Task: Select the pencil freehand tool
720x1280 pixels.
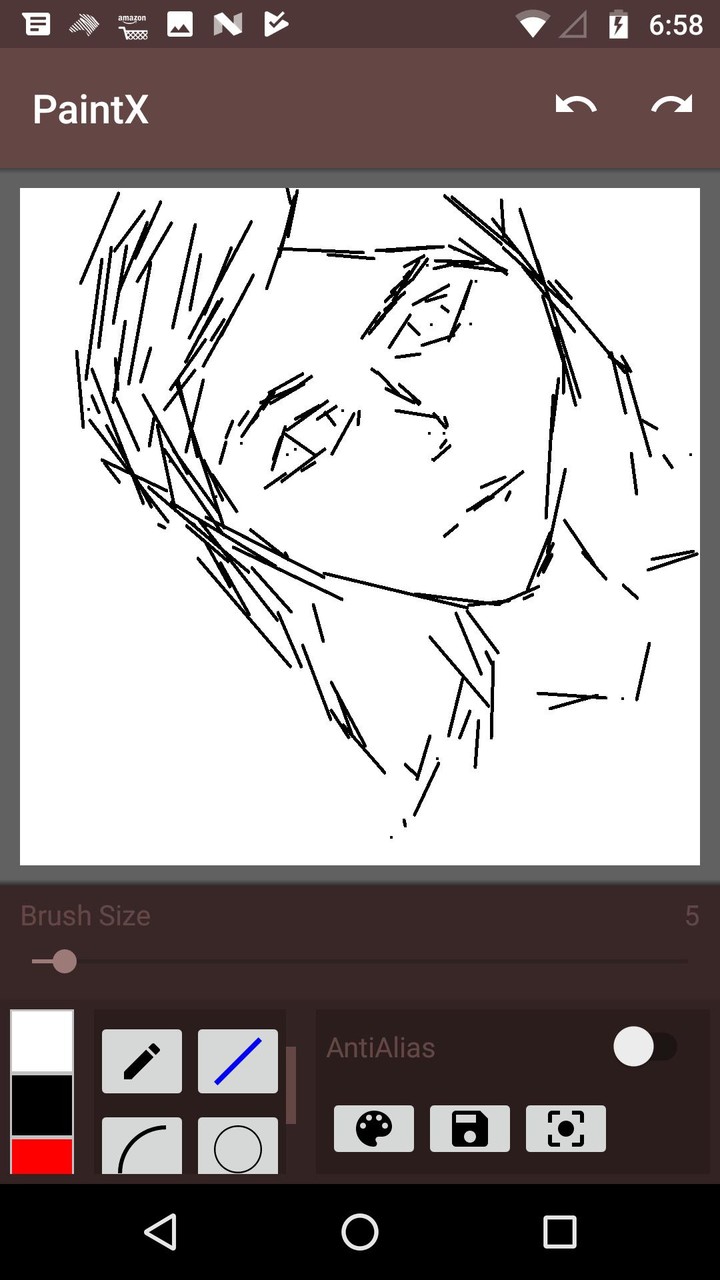Action: 142,1061
